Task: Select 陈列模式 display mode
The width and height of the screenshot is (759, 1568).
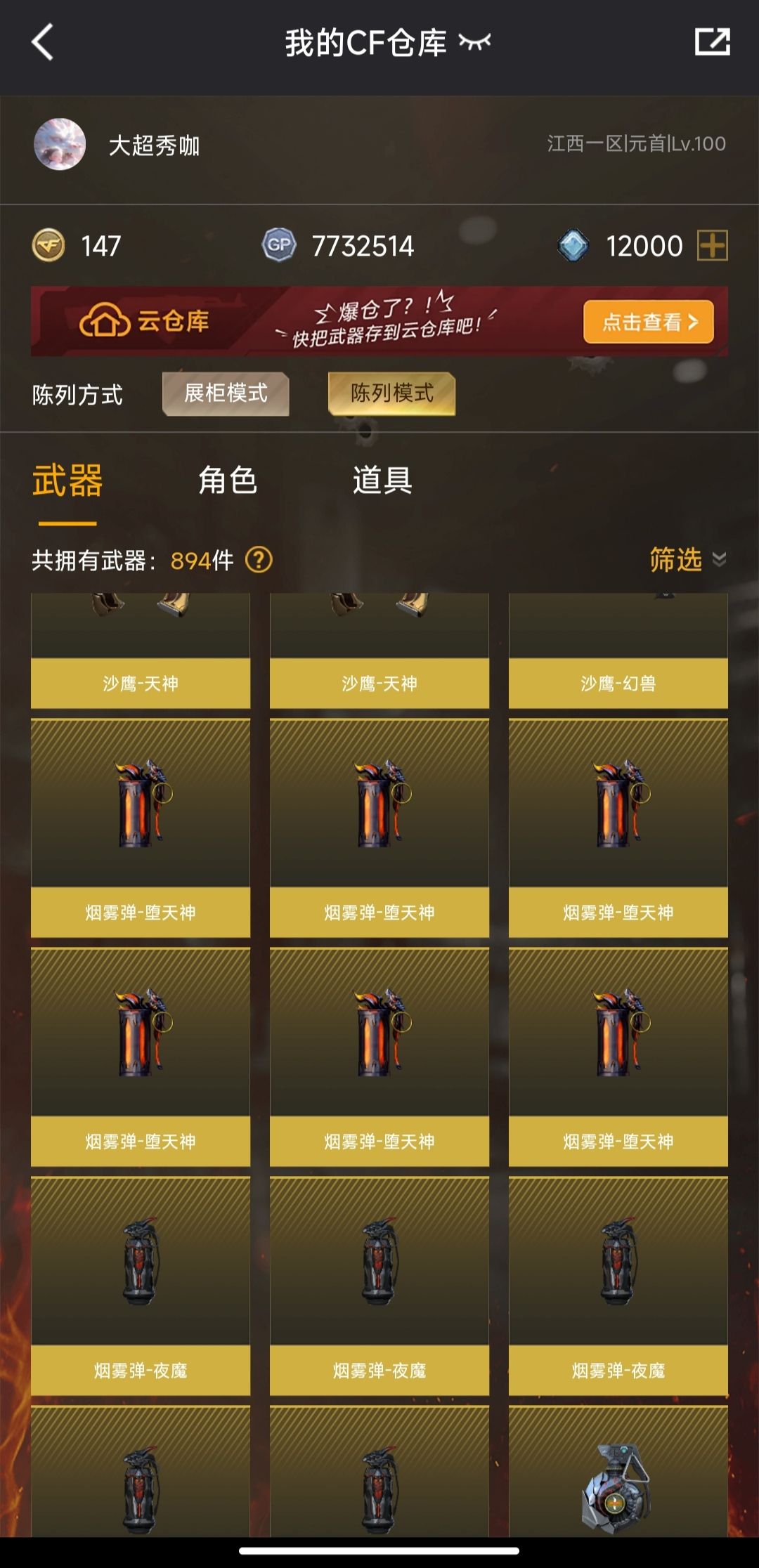Action: (x=391, y=393)
